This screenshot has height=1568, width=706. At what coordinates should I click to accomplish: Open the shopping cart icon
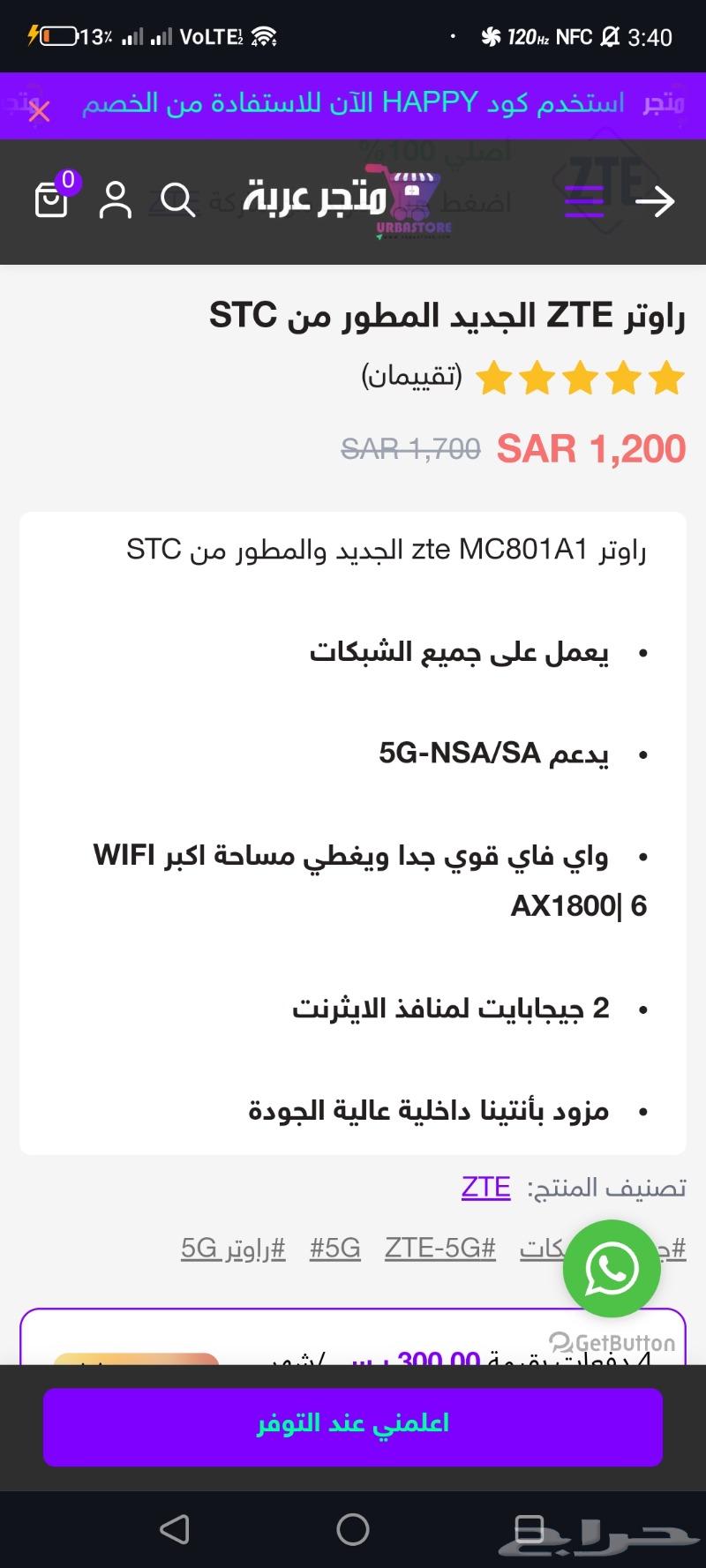pyautogui.click(x=52, y=200)
